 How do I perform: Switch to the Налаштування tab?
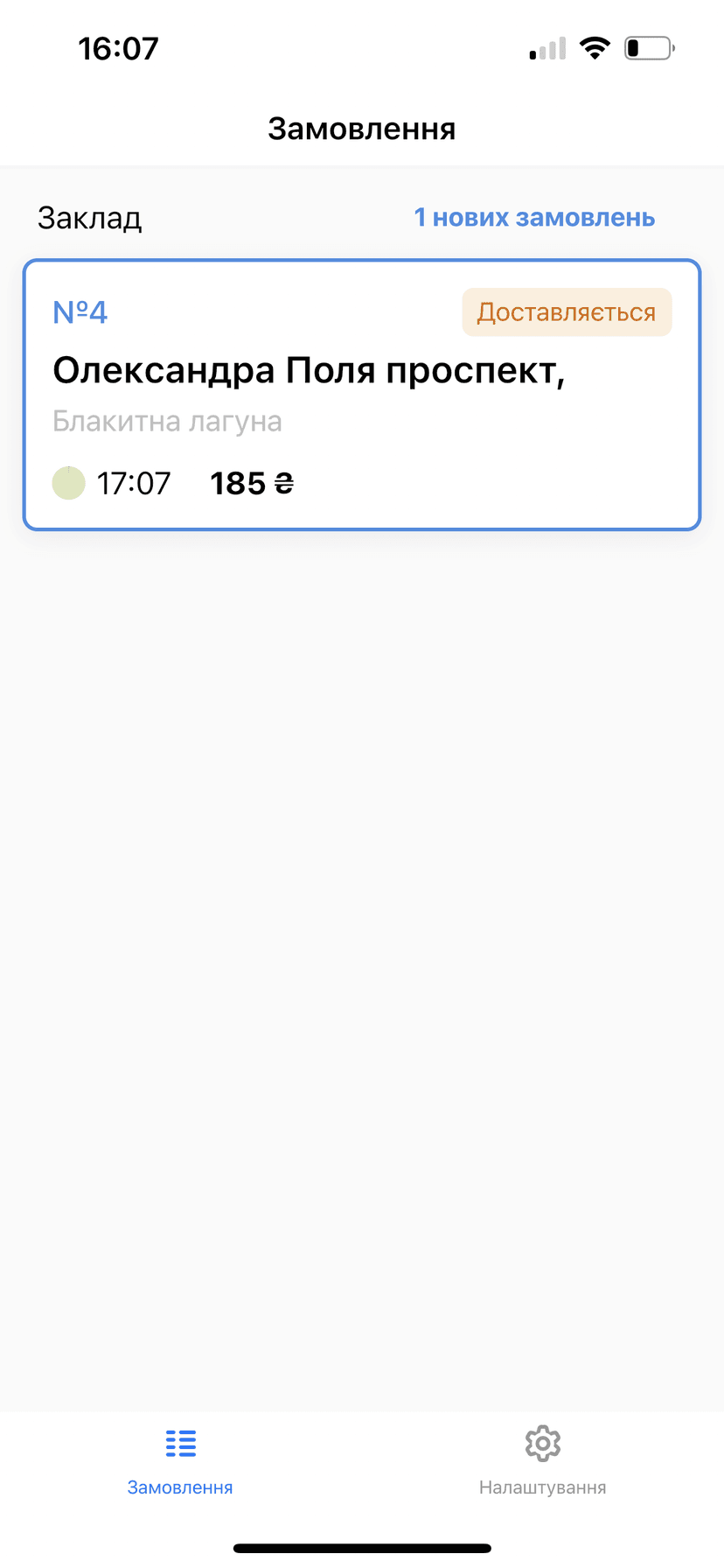(x=542, y=1461)
